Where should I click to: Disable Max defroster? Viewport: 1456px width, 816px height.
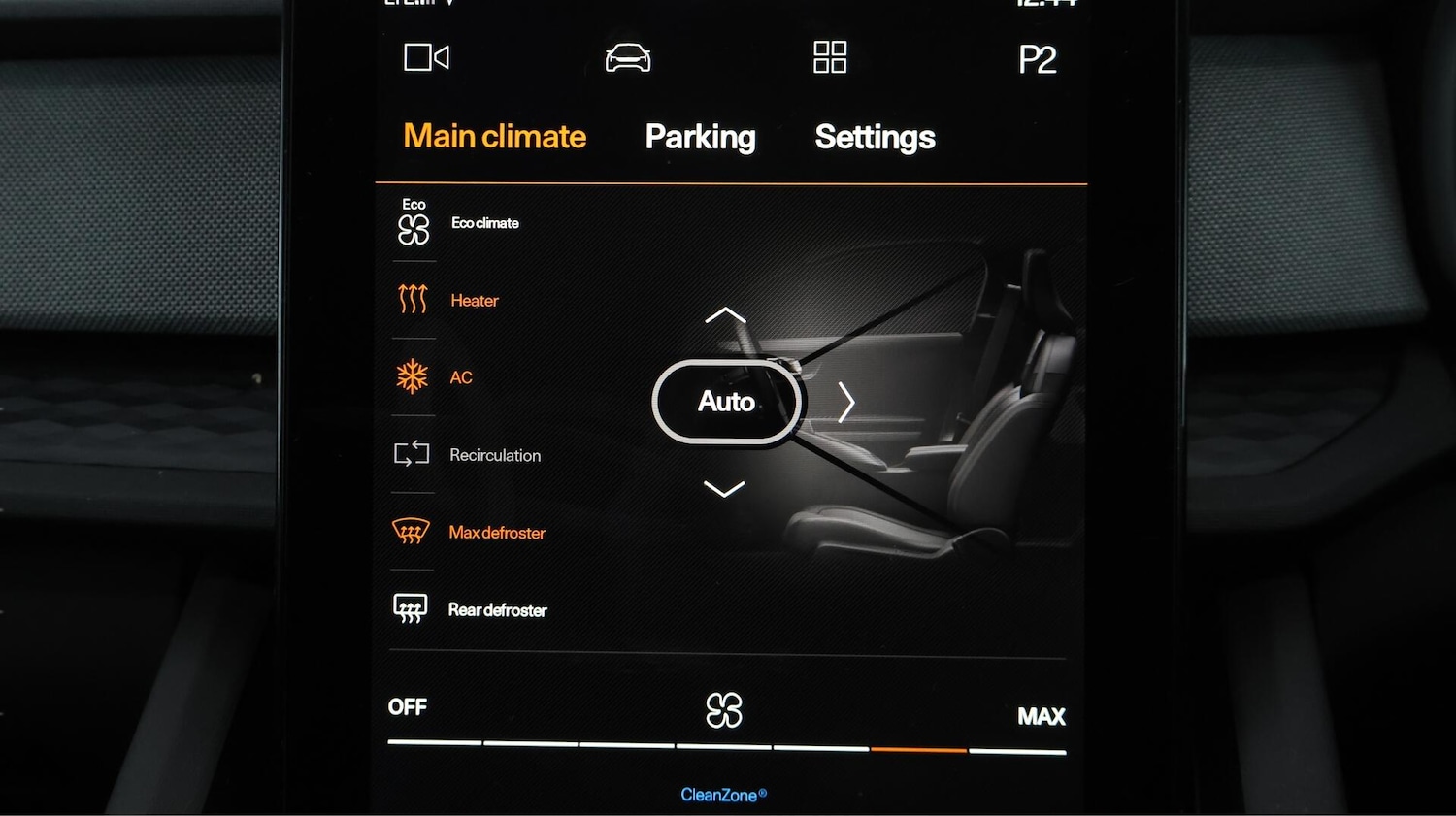(469, 532)
